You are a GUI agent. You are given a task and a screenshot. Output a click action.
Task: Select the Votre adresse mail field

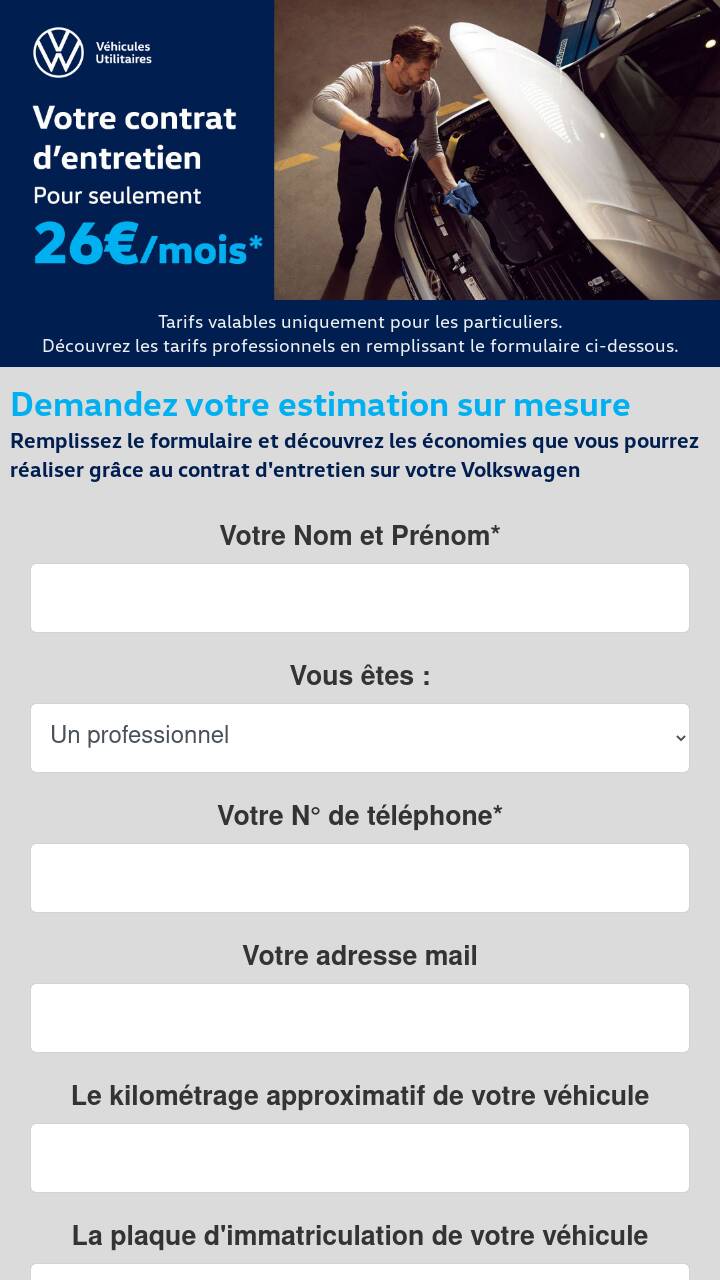(360, 1018)
